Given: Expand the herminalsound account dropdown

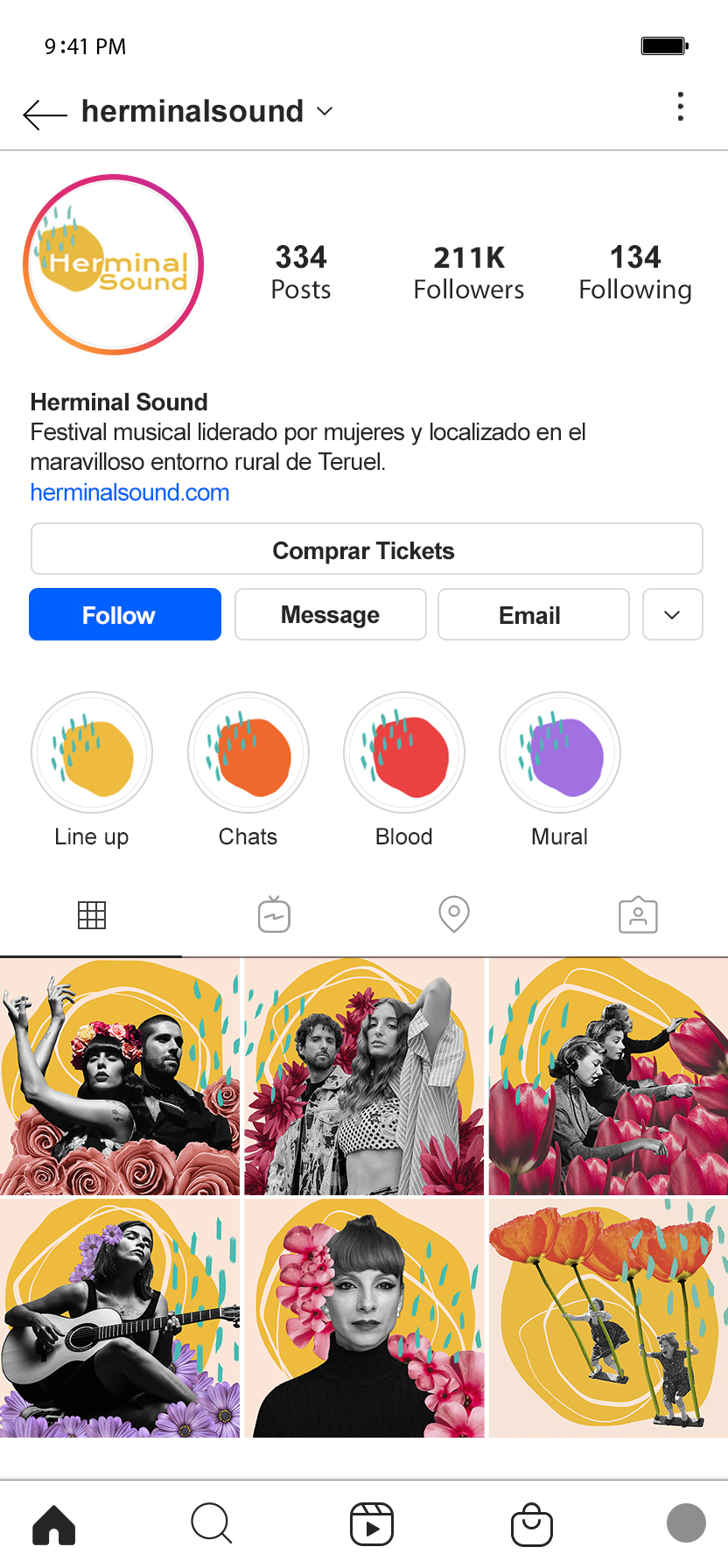Looking at the screenshot, I should pyautogui.click(x=325, y=111).
